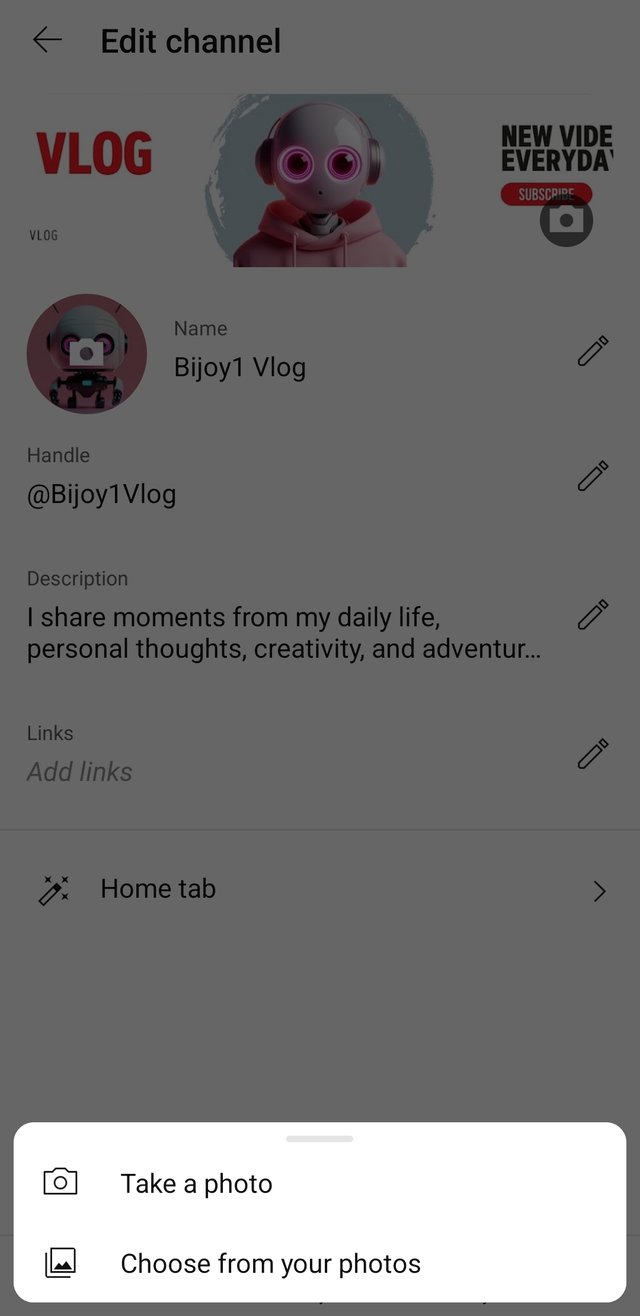
Task: Select Choose from your photos
Action: click(270, 1264)
